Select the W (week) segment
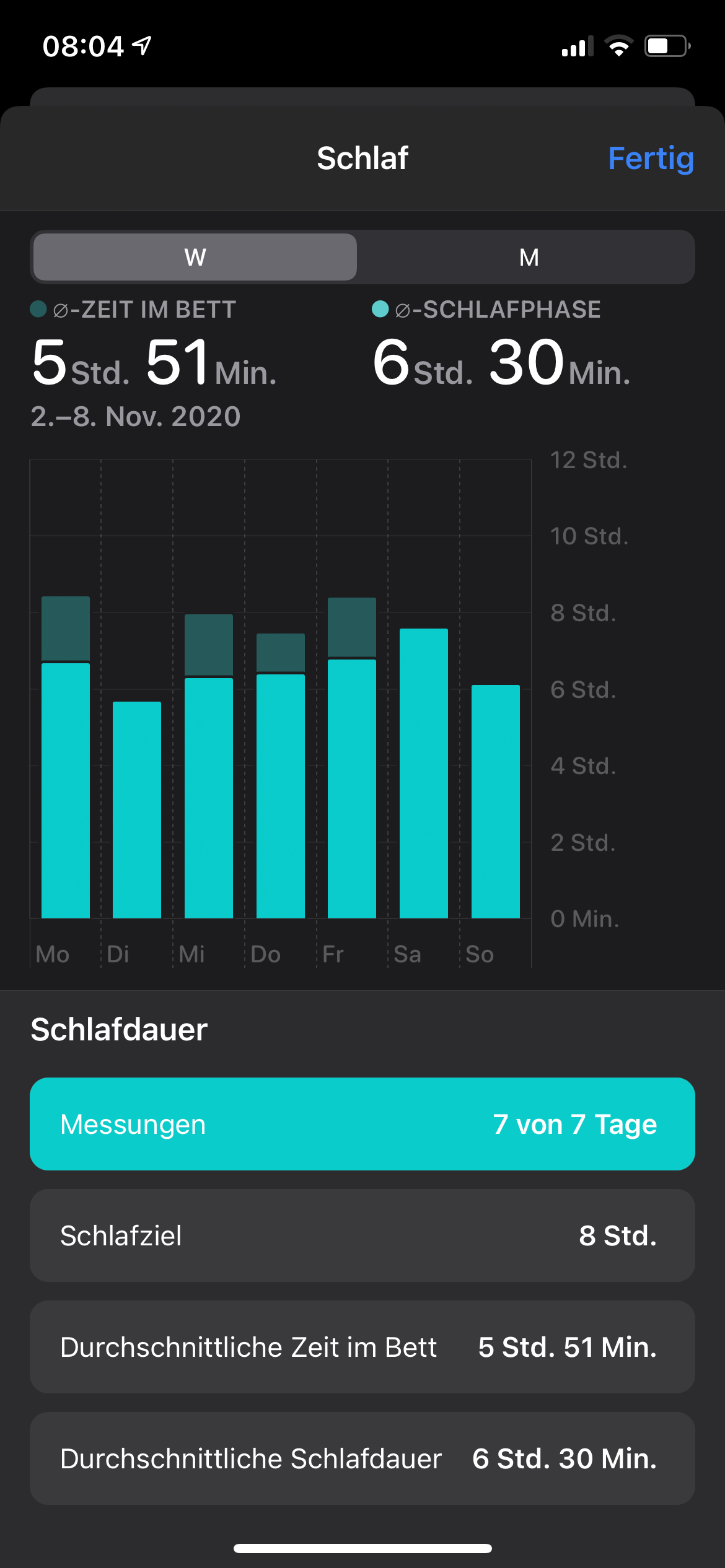The image size is (725, 1568). [195, 258]
